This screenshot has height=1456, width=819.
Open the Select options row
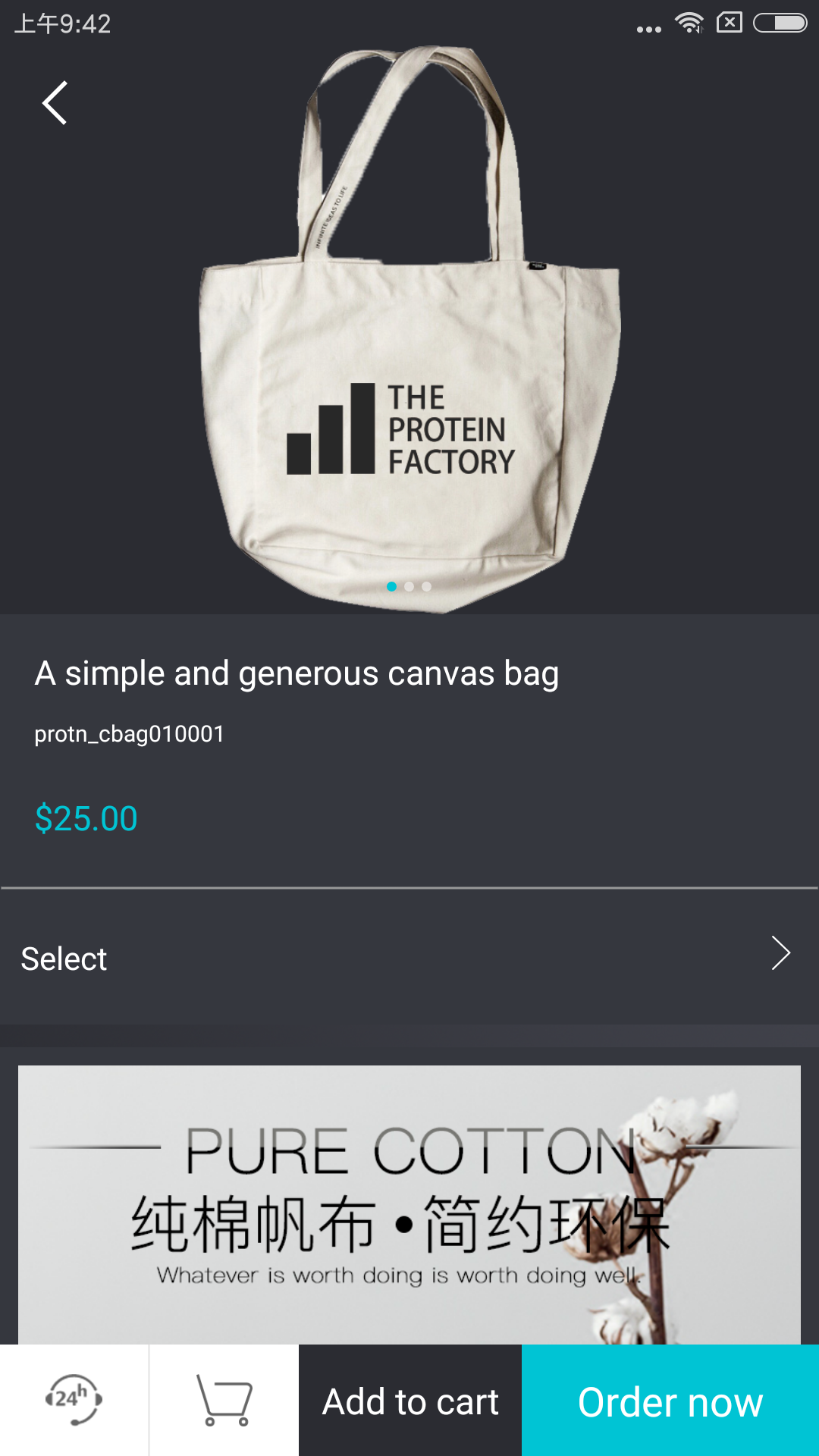point(409,957)
